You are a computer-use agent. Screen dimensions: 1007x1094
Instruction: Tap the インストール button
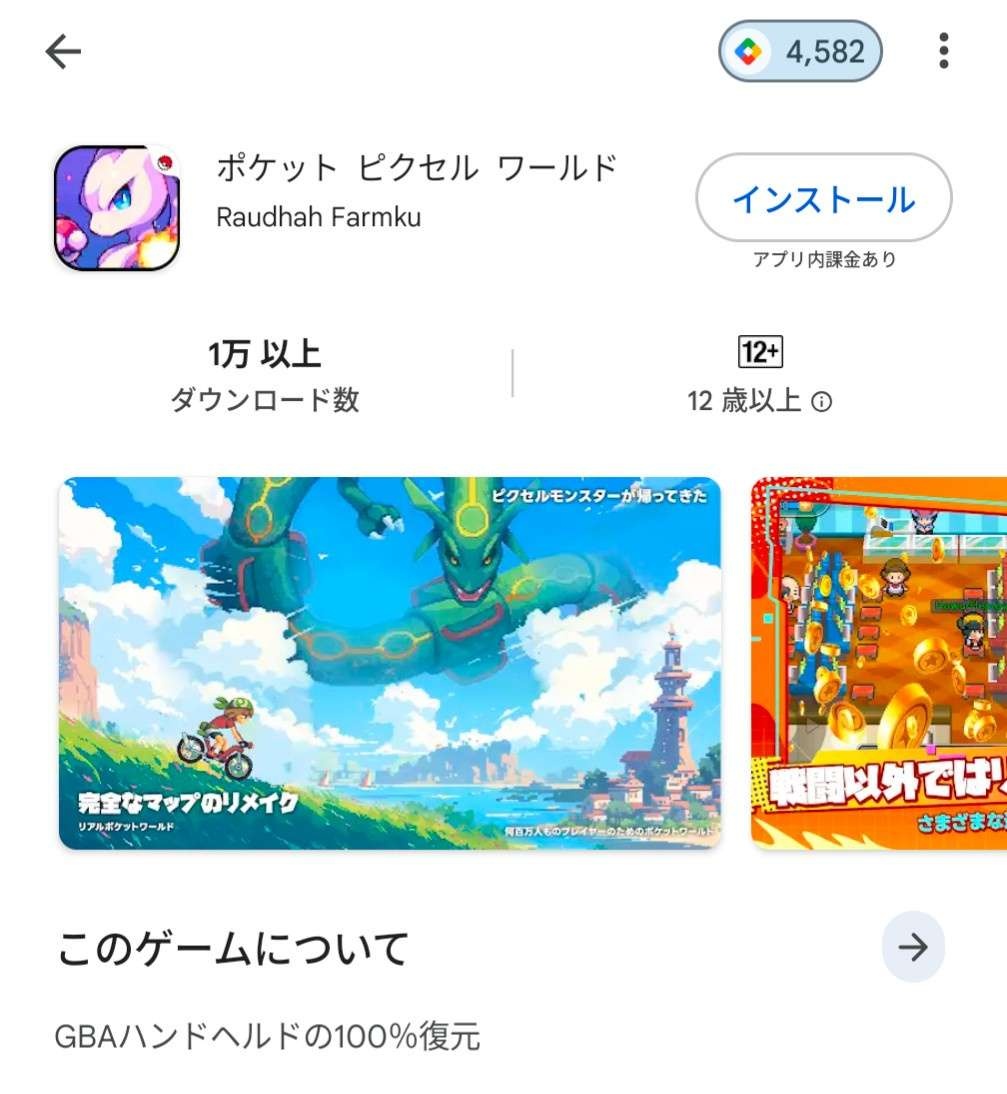coord(823,199)
